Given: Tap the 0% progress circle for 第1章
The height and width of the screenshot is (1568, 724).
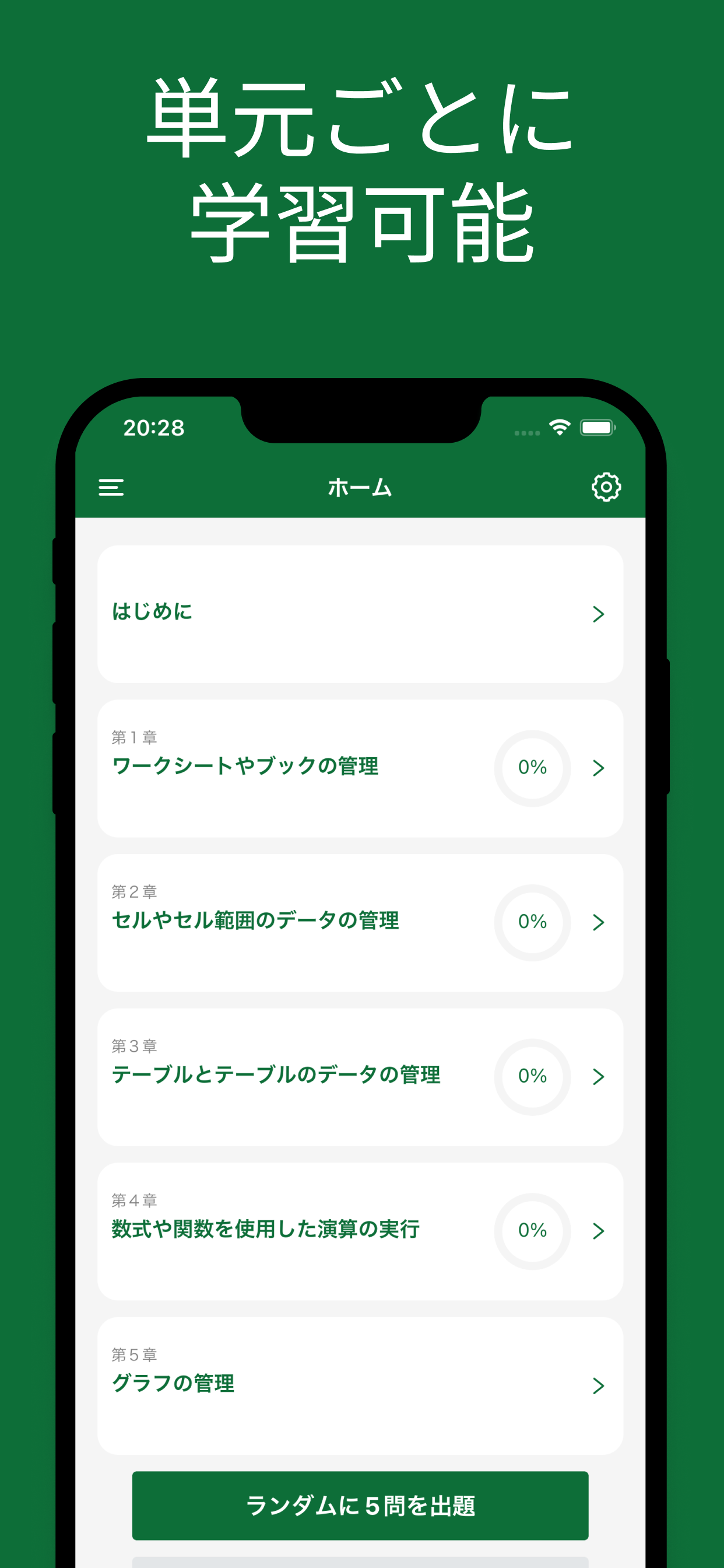Looking at the screenshot, I should 532,768.
